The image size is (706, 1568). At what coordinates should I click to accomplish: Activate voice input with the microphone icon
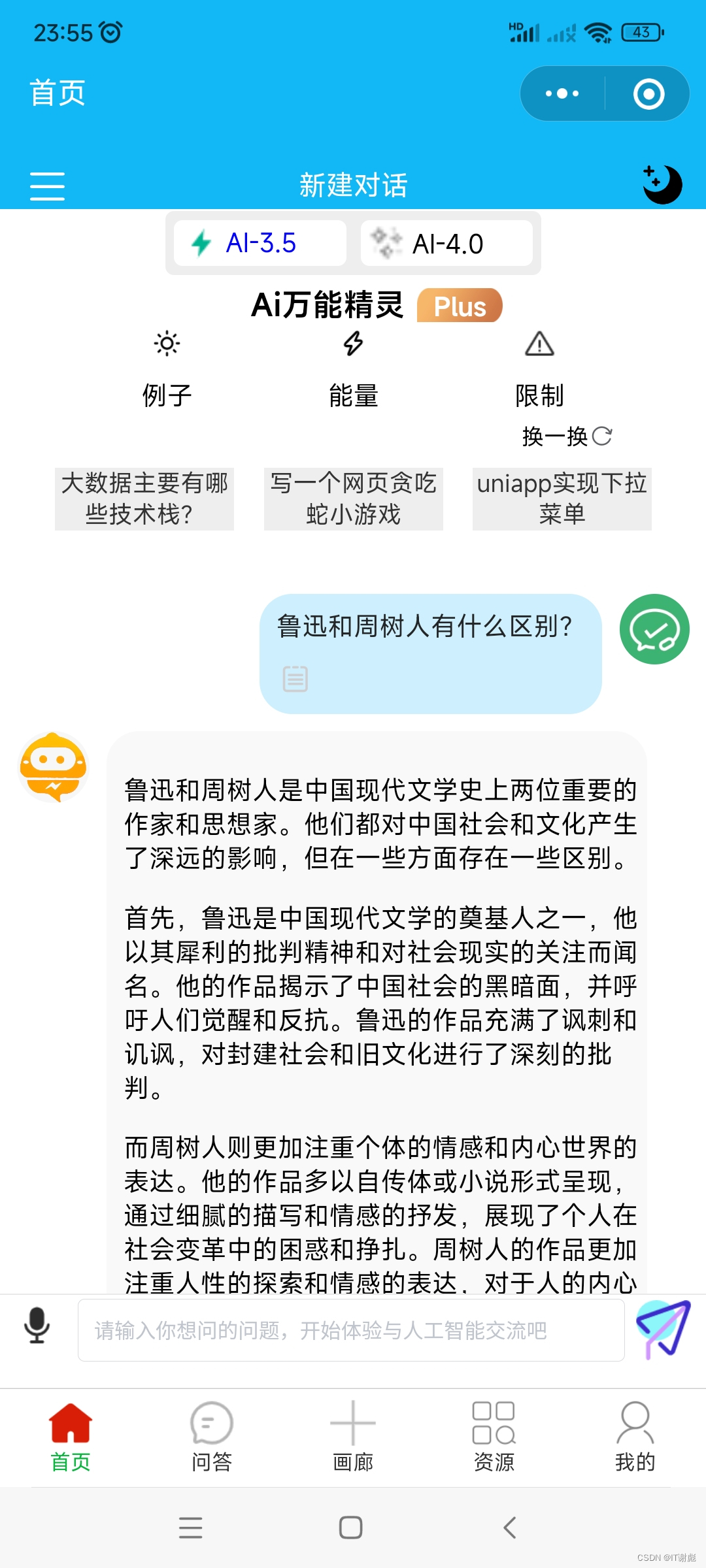[x=36, y=1328]
